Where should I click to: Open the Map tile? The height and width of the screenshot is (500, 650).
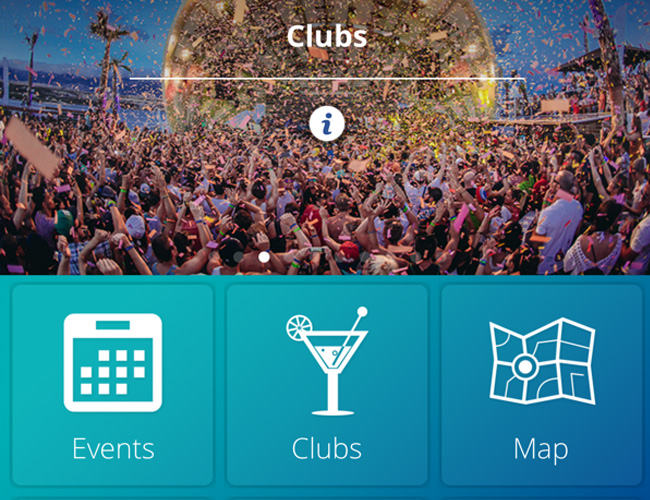[541, 385]
